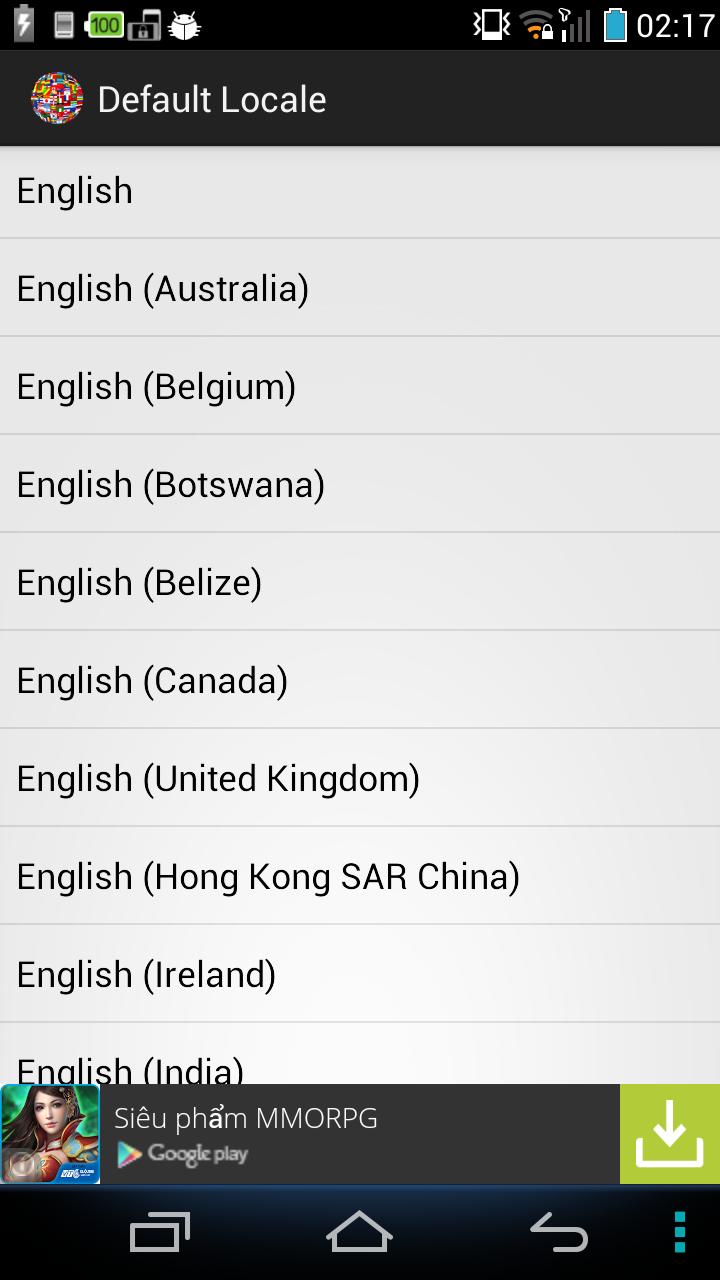Choose English (United Kingdom)

click(x=360, y=778)
